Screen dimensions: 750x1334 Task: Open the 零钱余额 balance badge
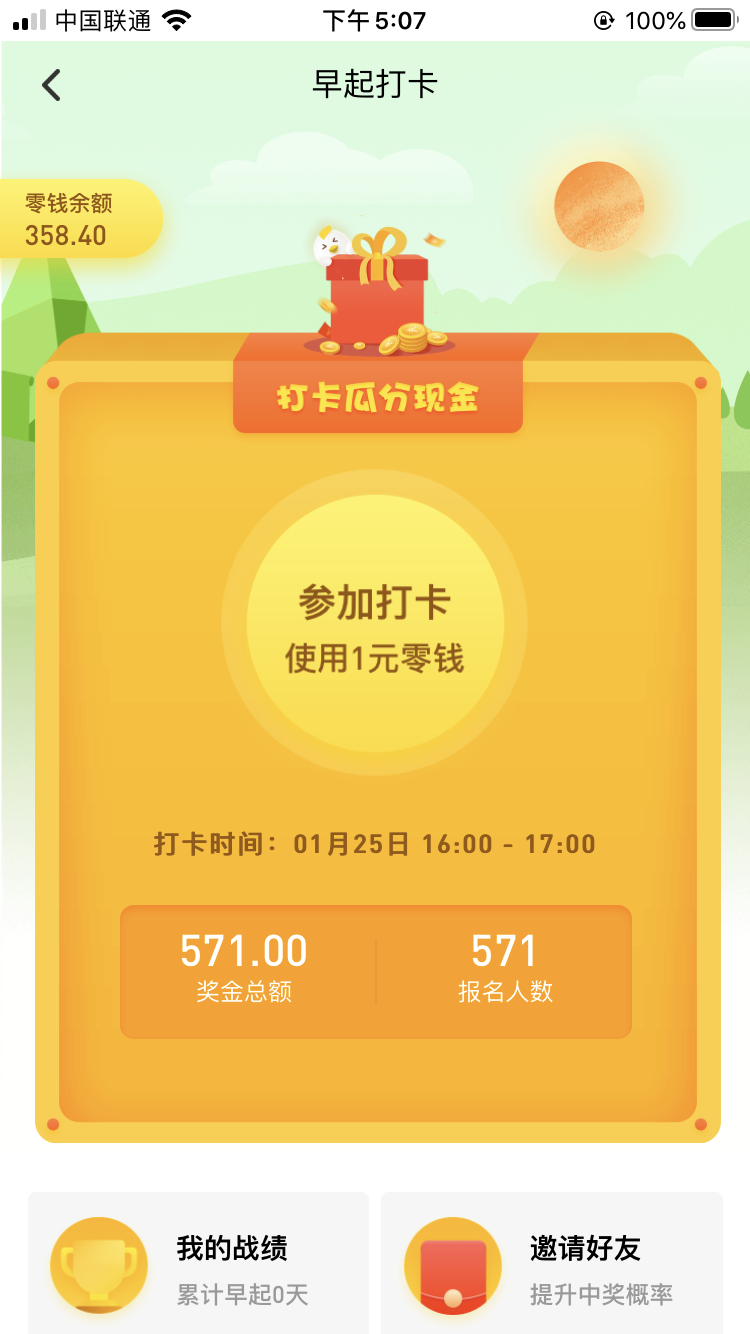pyautogui.click(x=78, y=219)
